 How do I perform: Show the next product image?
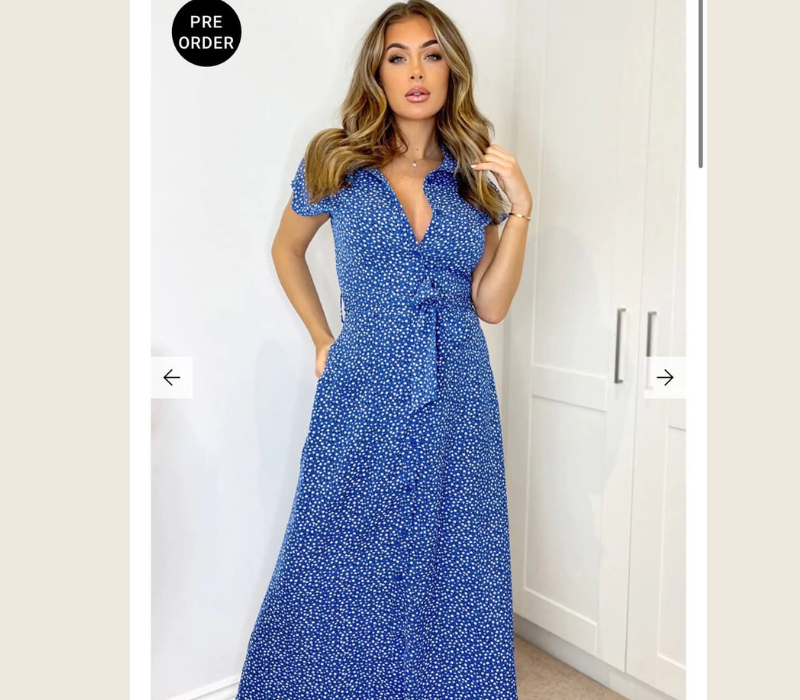665,378
